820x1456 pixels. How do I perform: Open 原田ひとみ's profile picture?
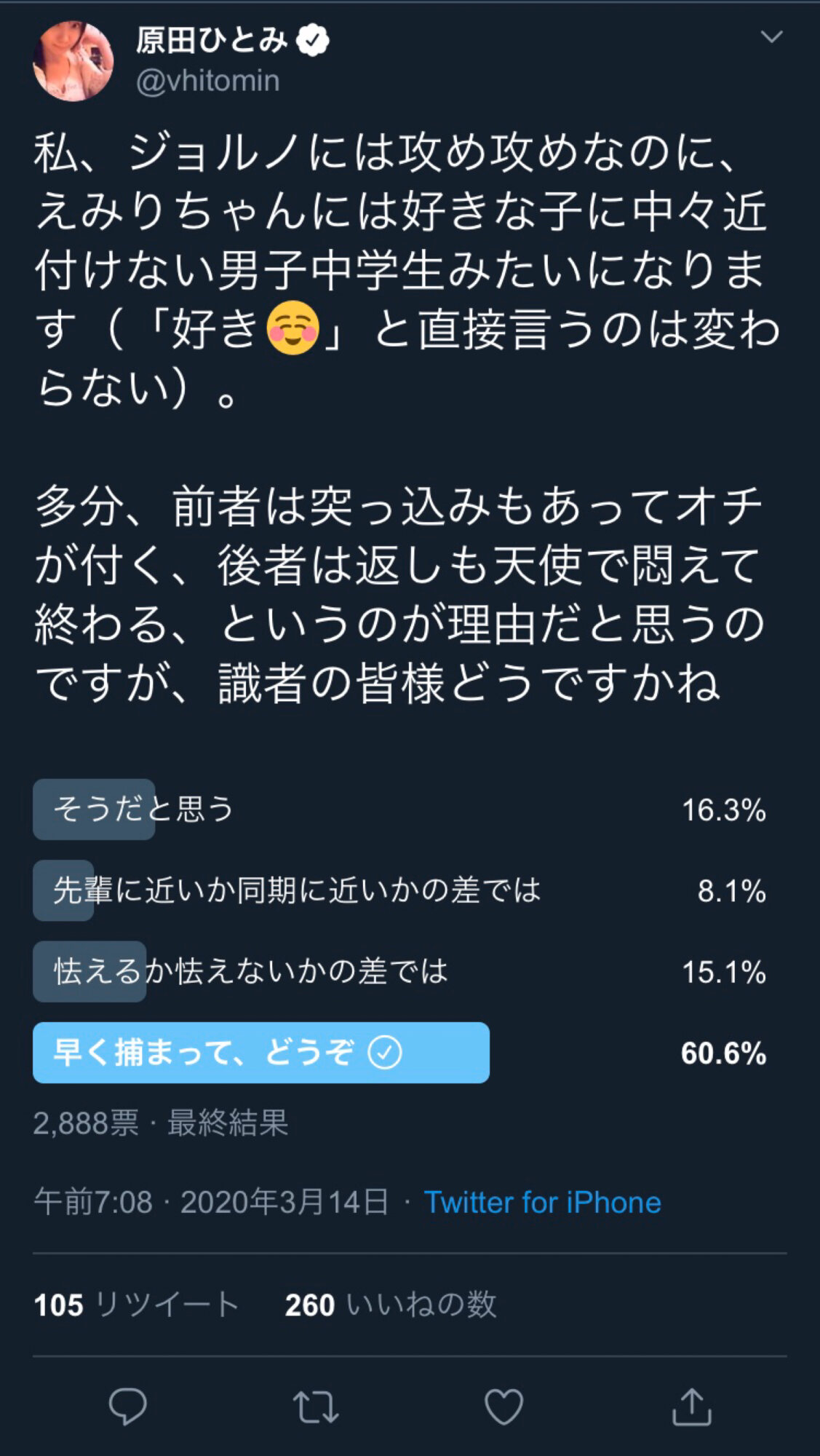(73, 61)
